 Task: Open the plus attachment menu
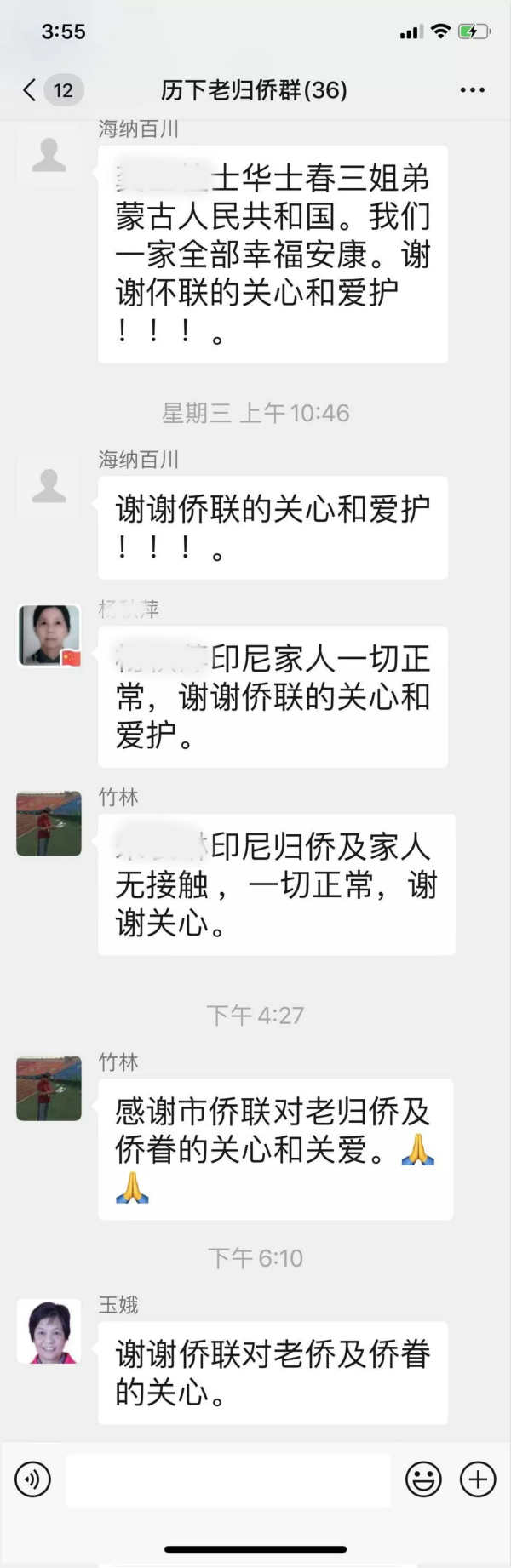tap(478, 1479)
